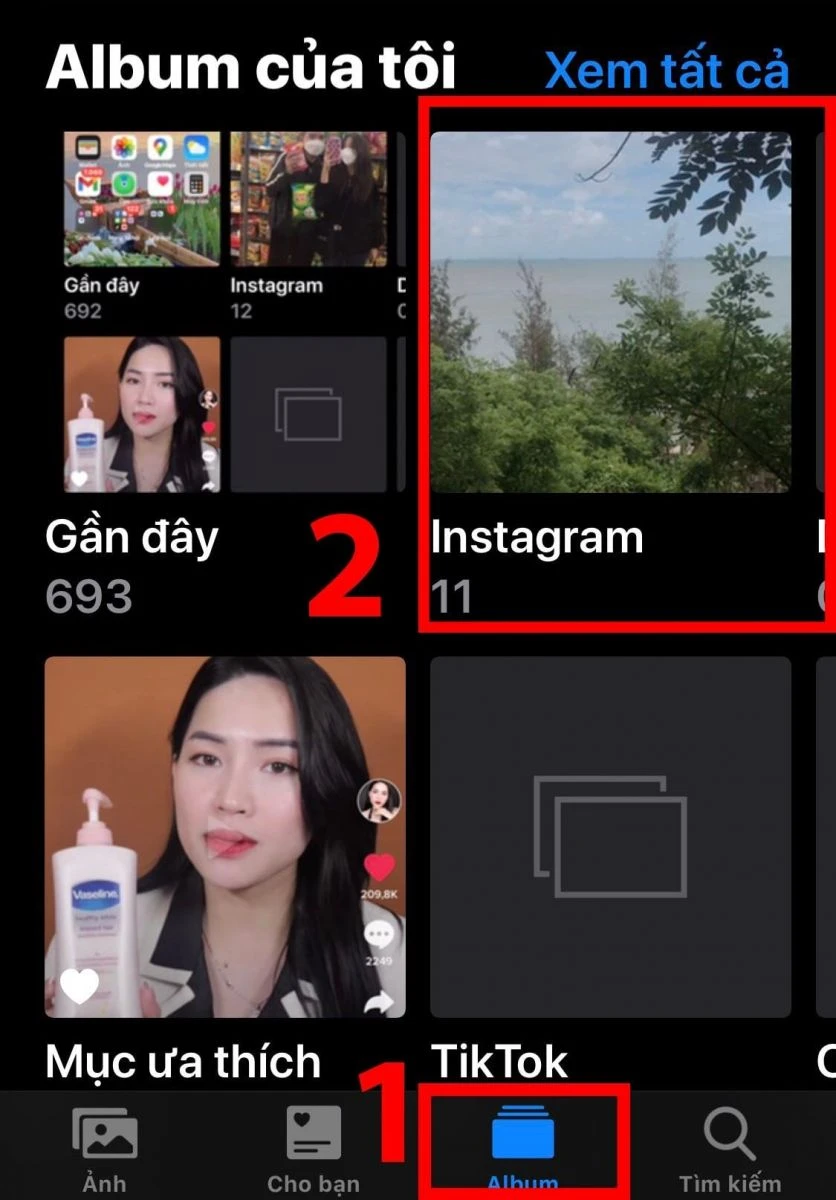Open the TikTok album
The height and width of the screenshot is (1200, 836).
[610, 836]
